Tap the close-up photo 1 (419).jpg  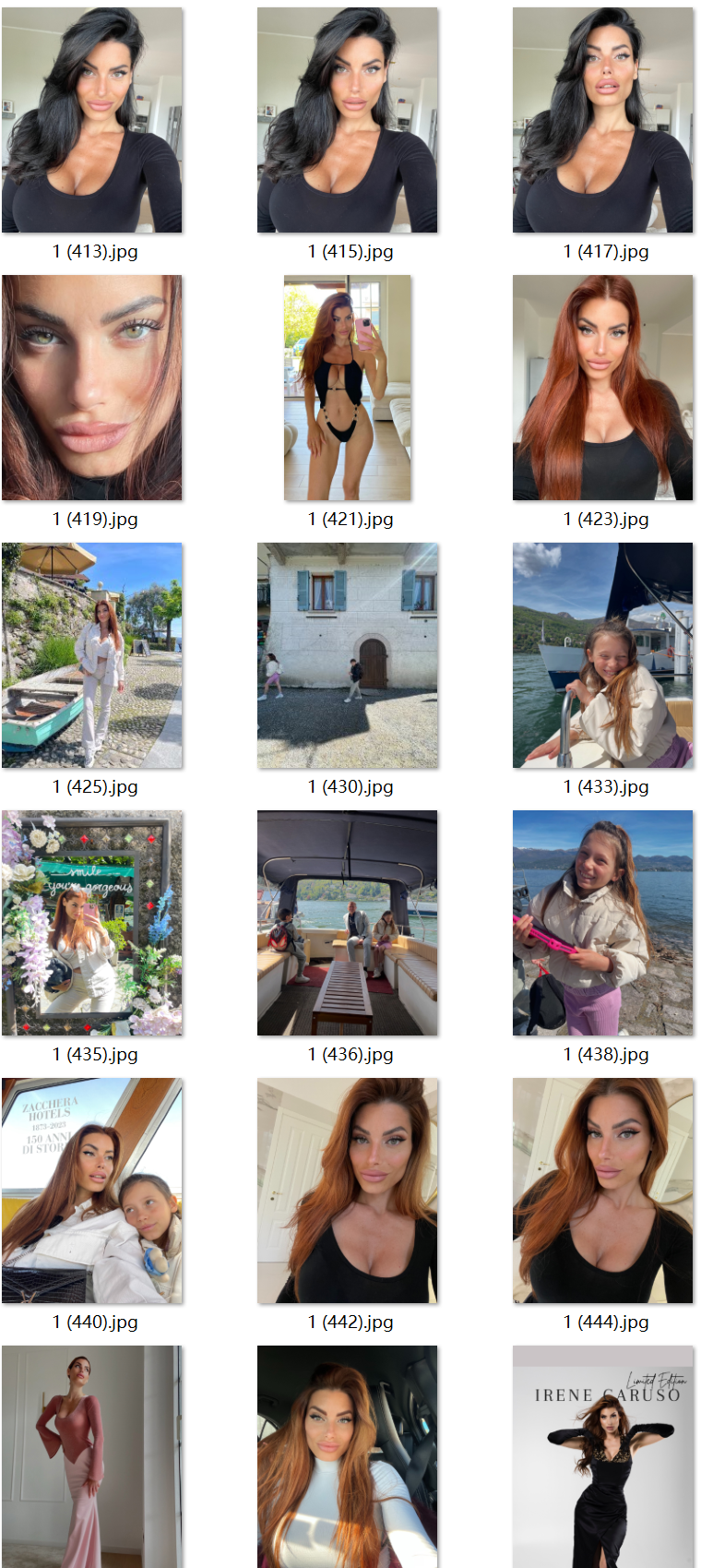click(92, 388)
